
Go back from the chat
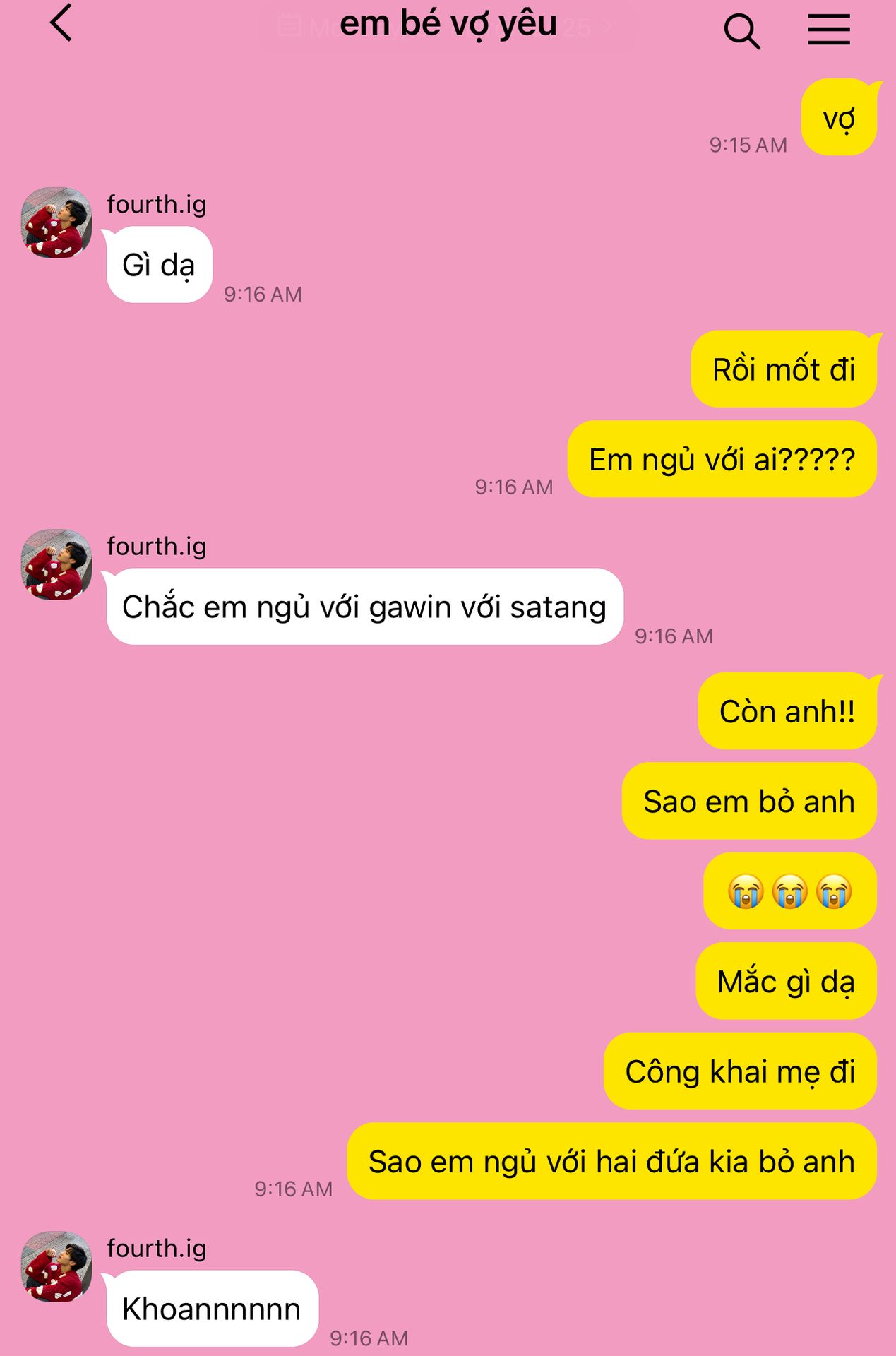coord(61,24)
